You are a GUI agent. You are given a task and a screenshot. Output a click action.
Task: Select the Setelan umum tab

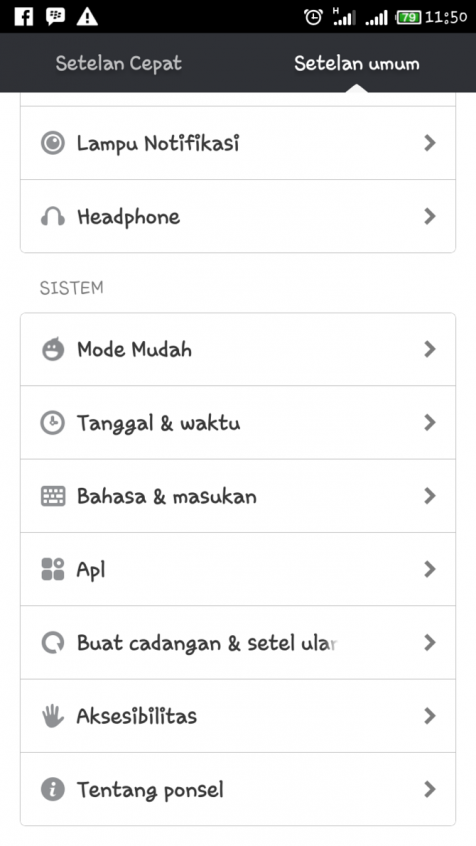coord(357,63)
